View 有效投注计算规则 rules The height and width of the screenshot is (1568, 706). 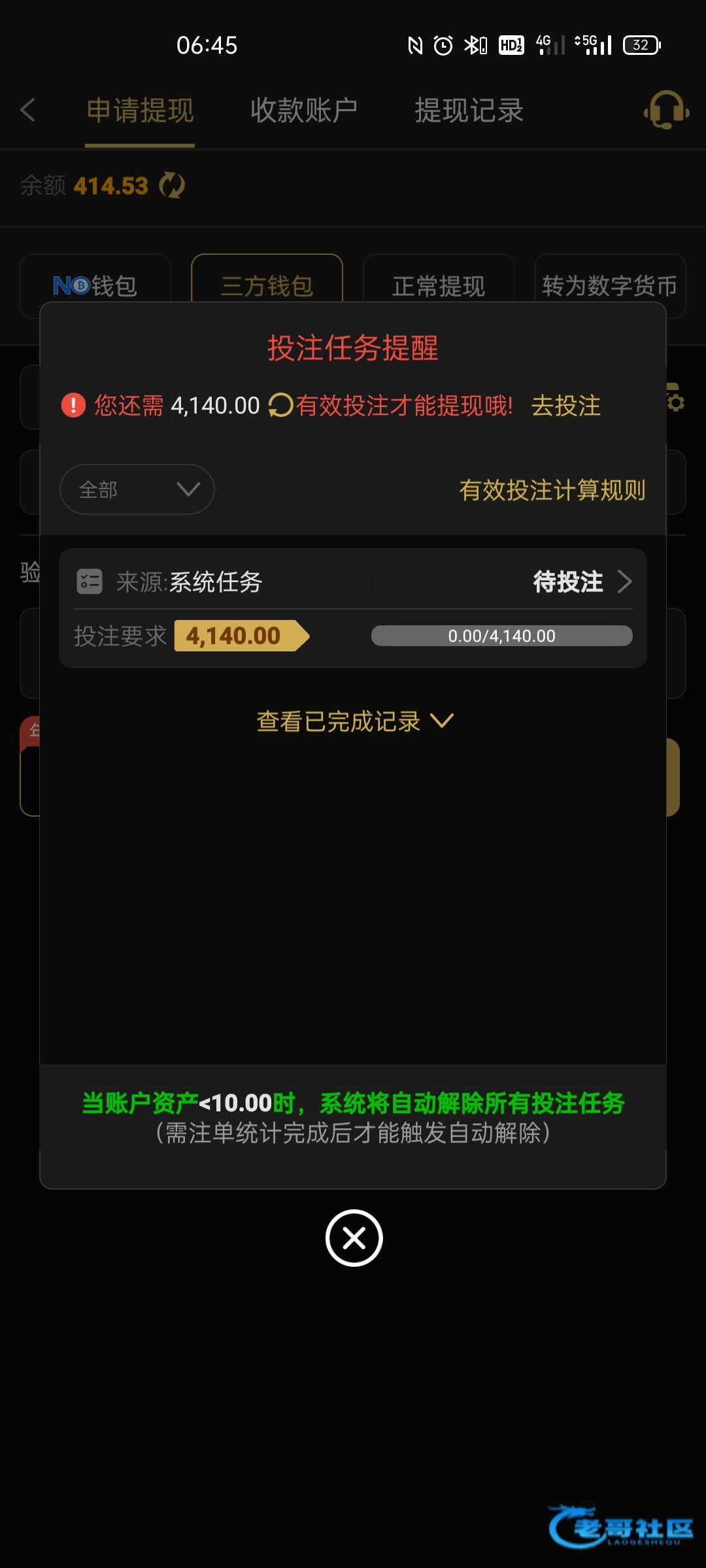(x=552, y=490)
